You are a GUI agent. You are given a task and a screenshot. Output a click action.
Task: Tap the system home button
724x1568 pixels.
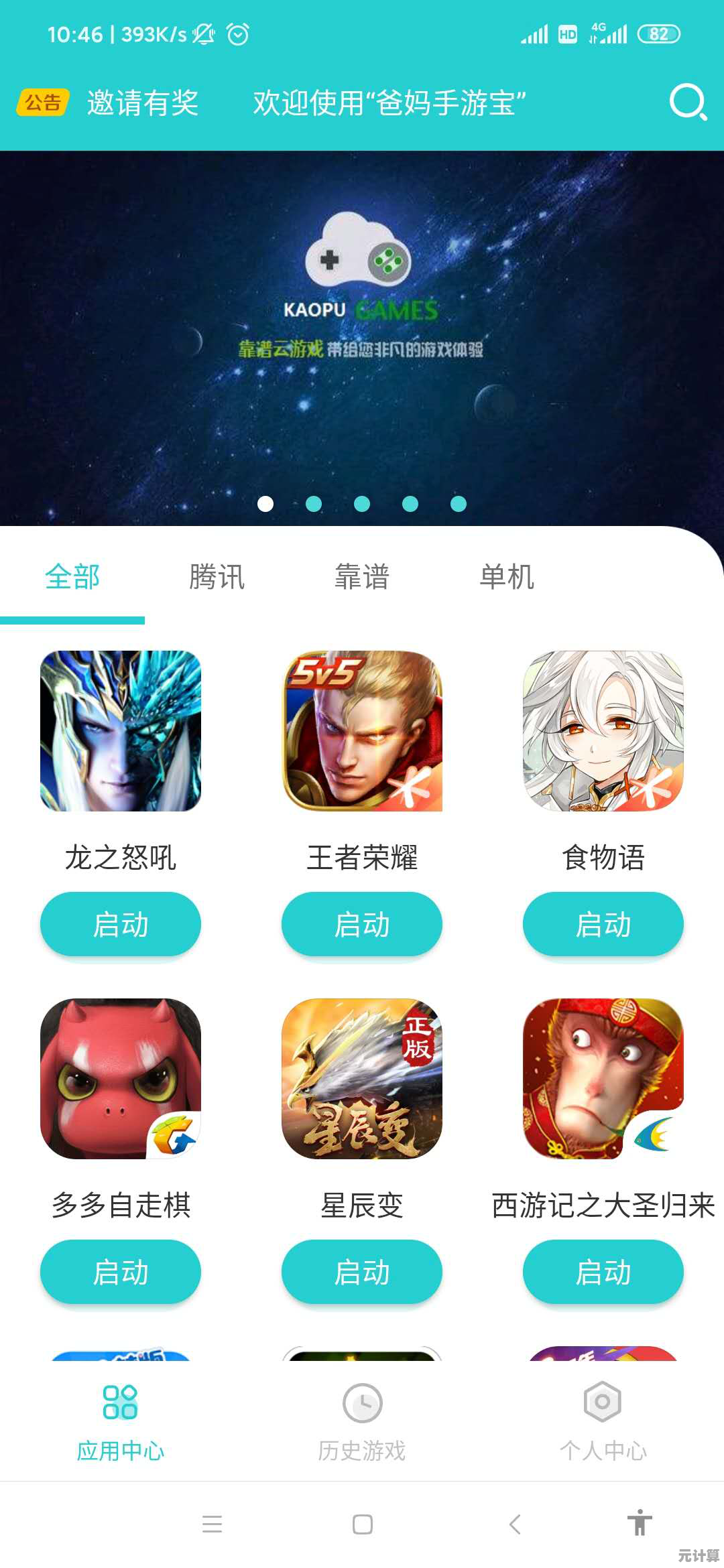point(363,1524)
